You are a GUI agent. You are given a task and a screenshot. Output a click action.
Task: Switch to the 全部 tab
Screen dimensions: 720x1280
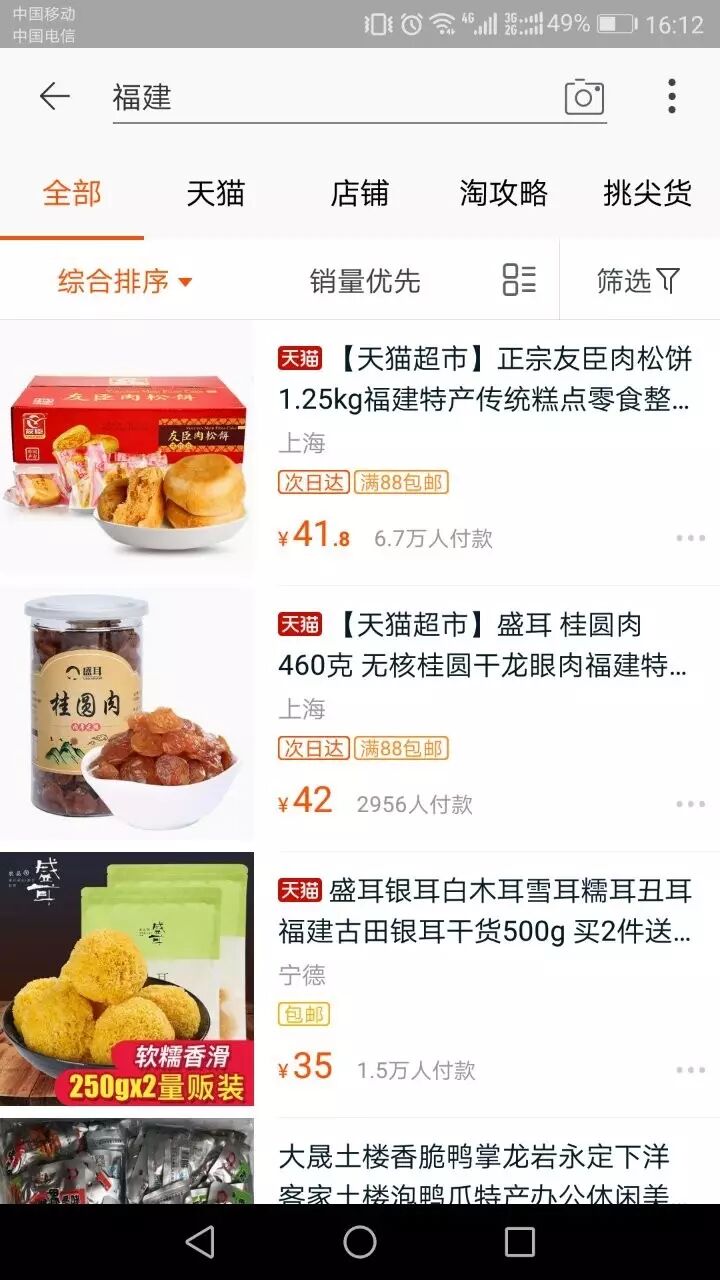72,193
